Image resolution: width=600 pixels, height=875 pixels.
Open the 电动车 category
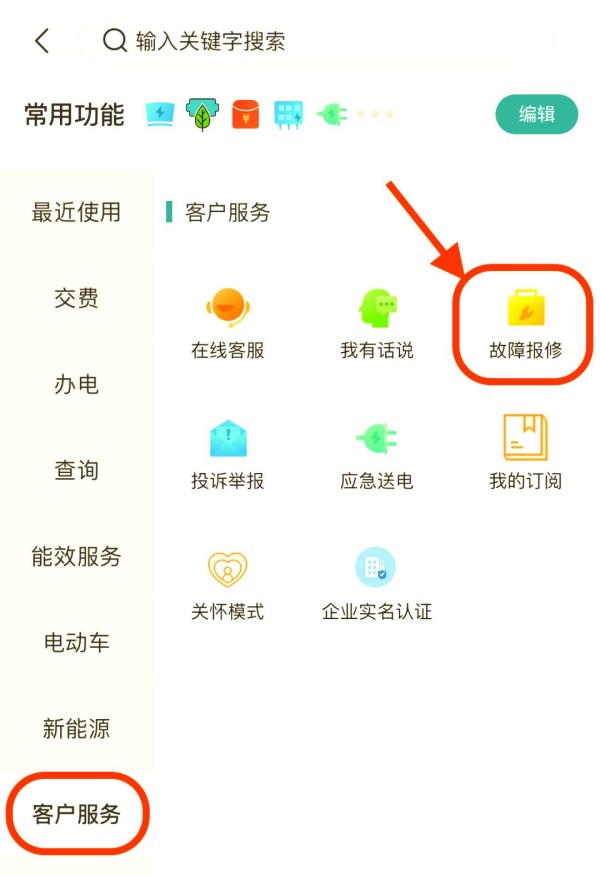pyautogui.click(x=76, y=642)
